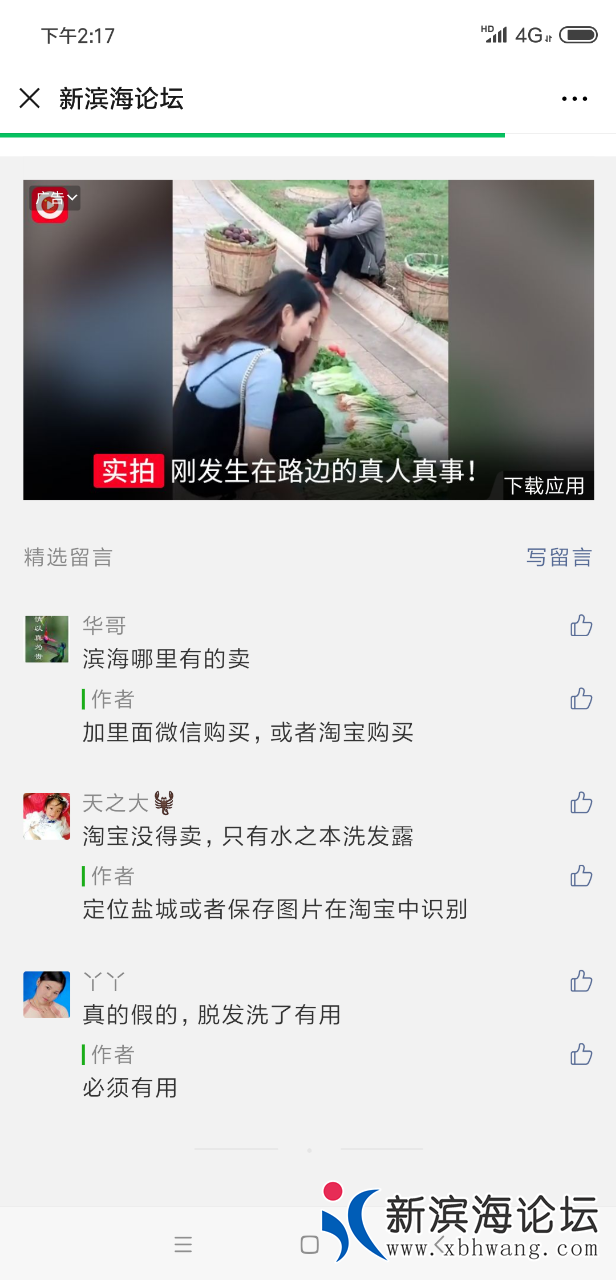Like the author's reply about 微信购买
The image size is (616, 1280).
(x=581, y=699)
